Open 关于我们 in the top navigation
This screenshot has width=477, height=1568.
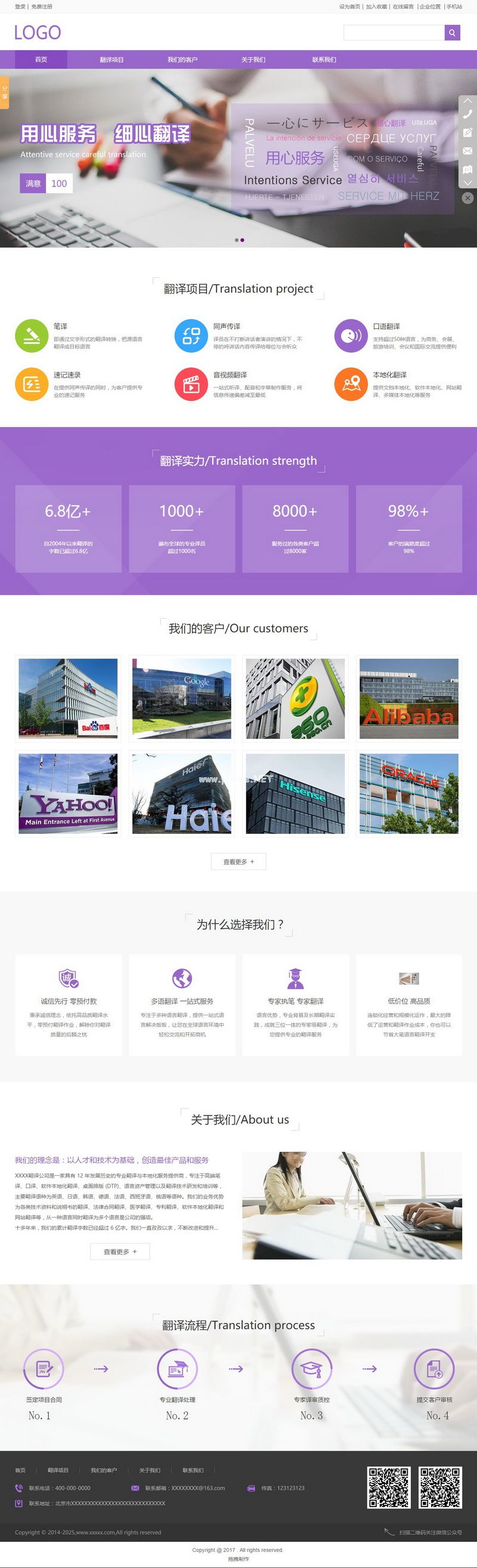(x=253, y=60)
